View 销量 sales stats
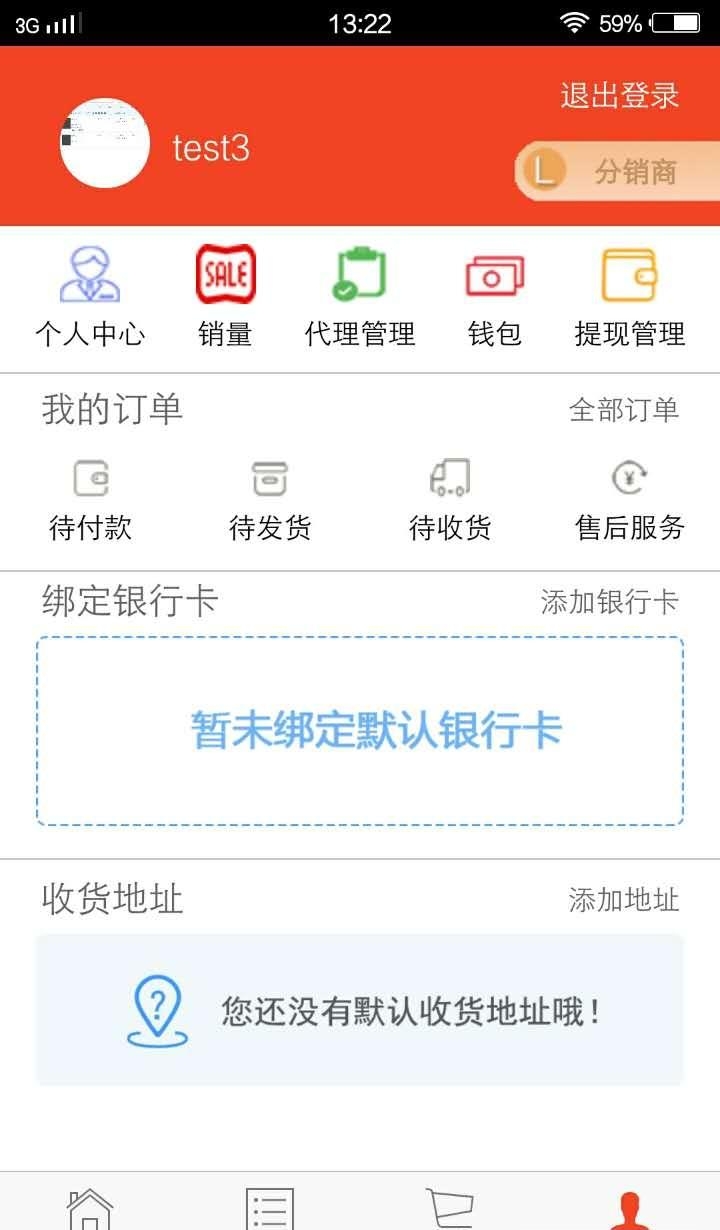The image size is (720, 1230). coord(225,297)
